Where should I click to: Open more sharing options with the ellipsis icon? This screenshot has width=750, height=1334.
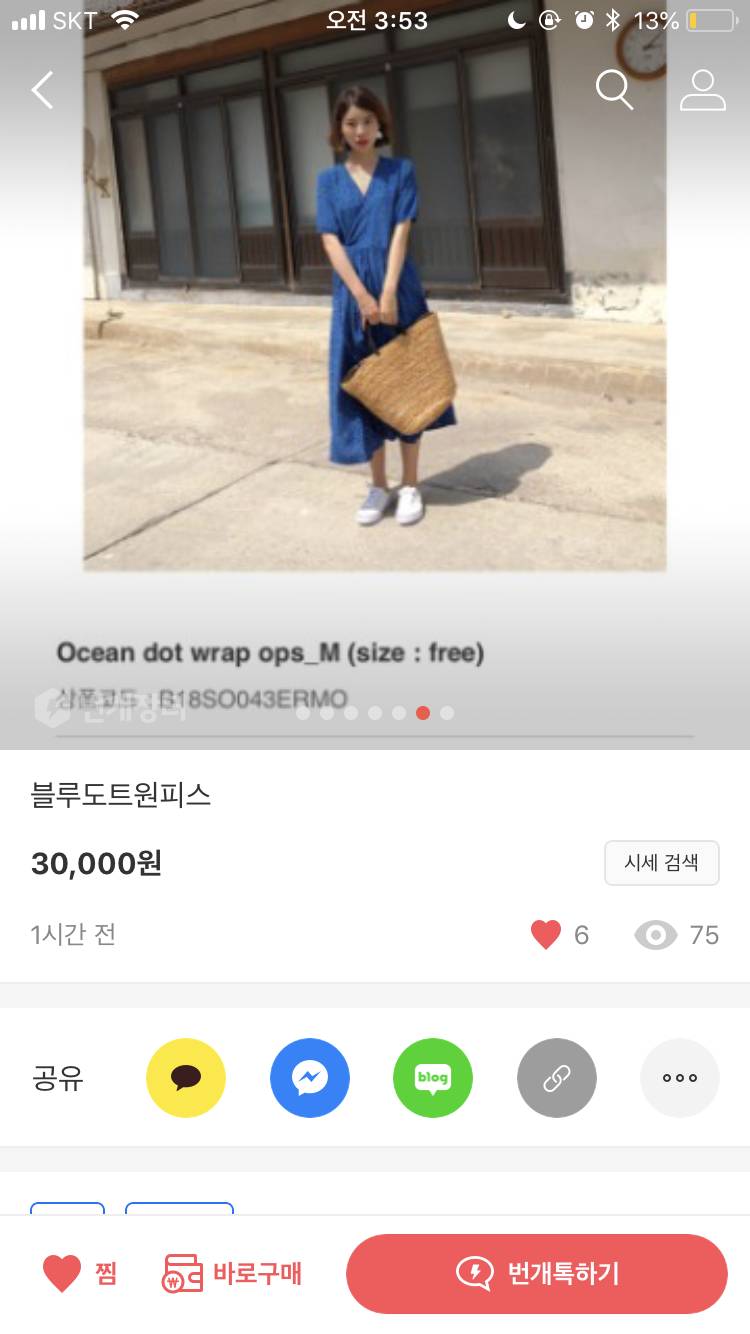point(680,1078)
